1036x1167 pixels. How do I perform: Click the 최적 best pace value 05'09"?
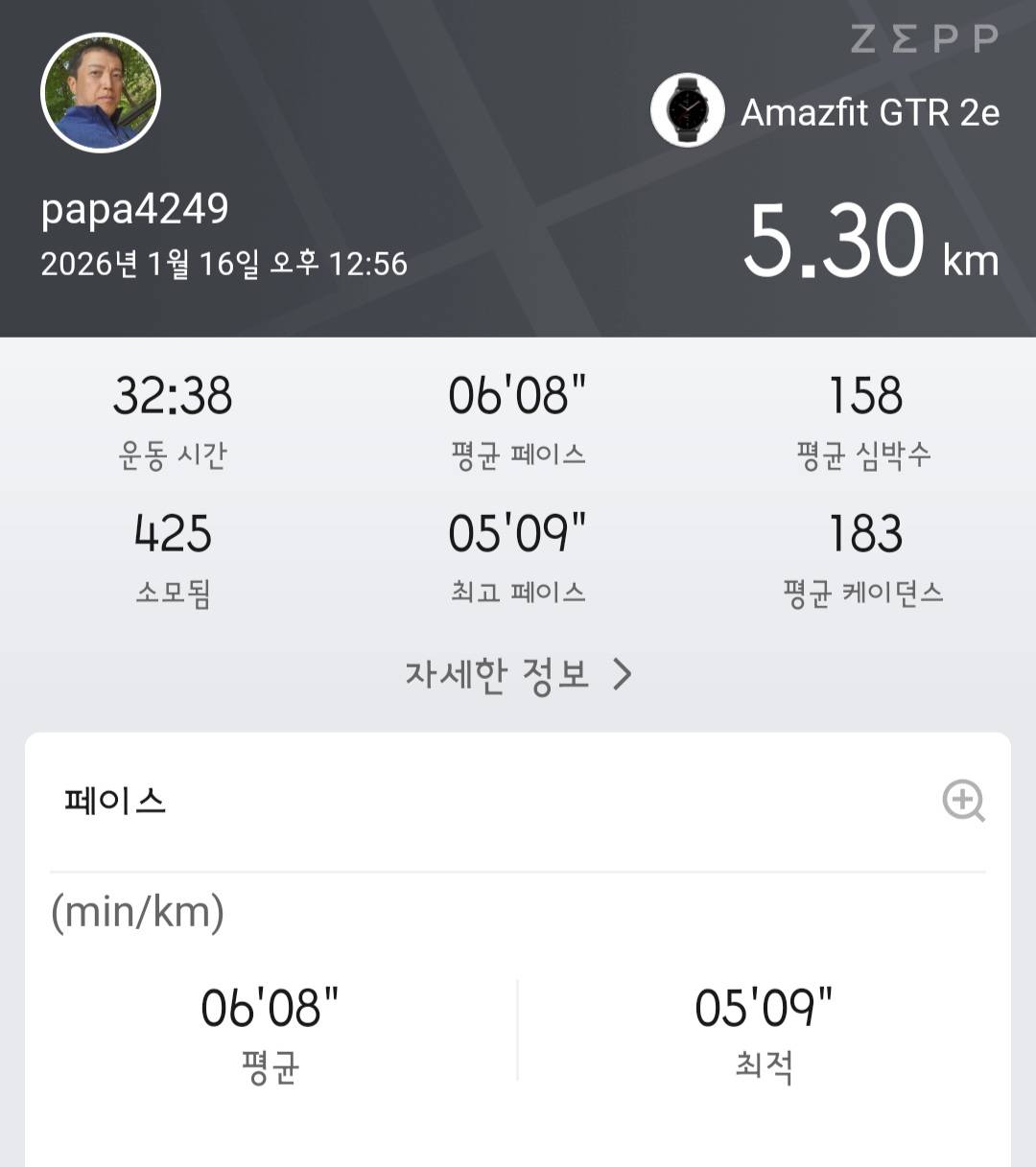[764, 1006]
